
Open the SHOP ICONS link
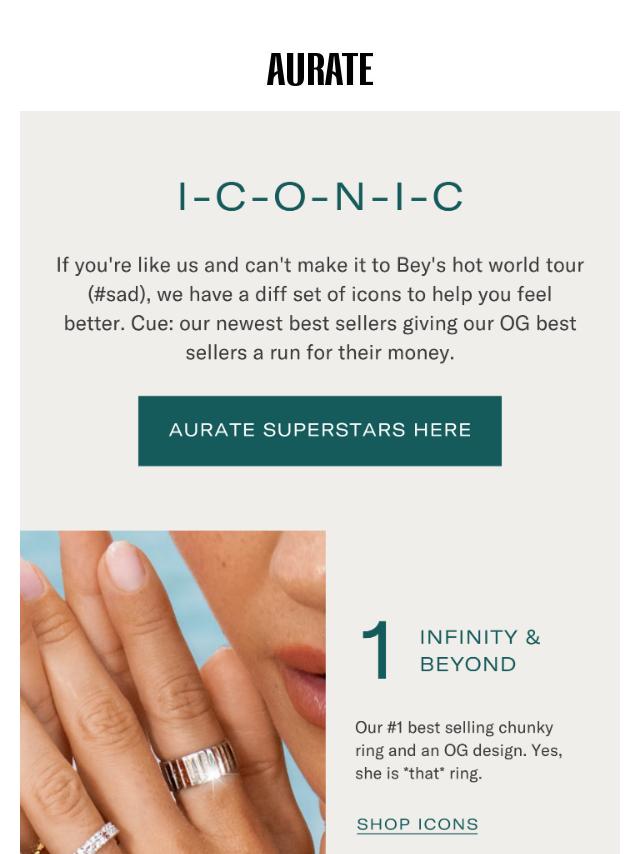pos(417,824)
